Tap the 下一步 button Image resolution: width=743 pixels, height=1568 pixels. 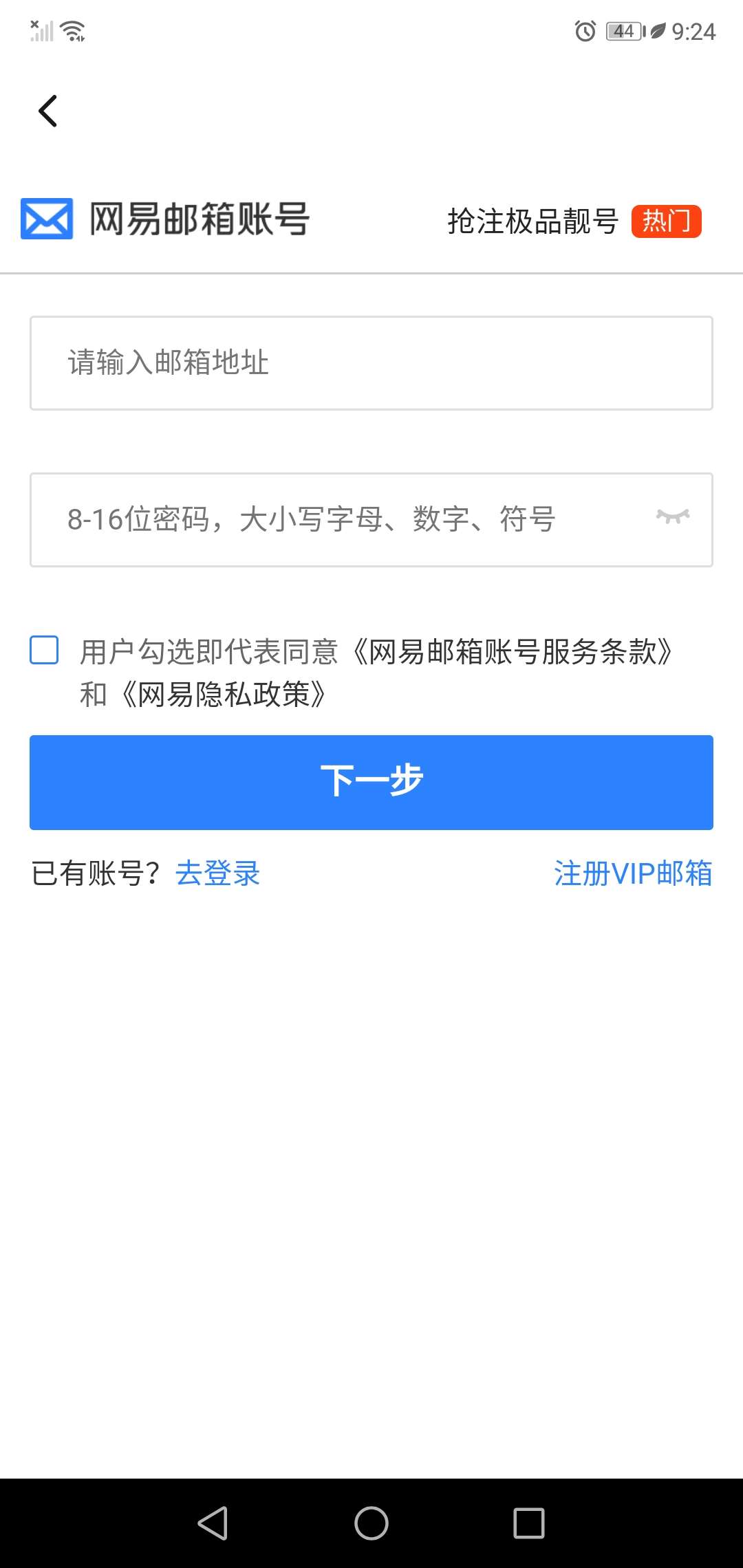click(371, 782)
